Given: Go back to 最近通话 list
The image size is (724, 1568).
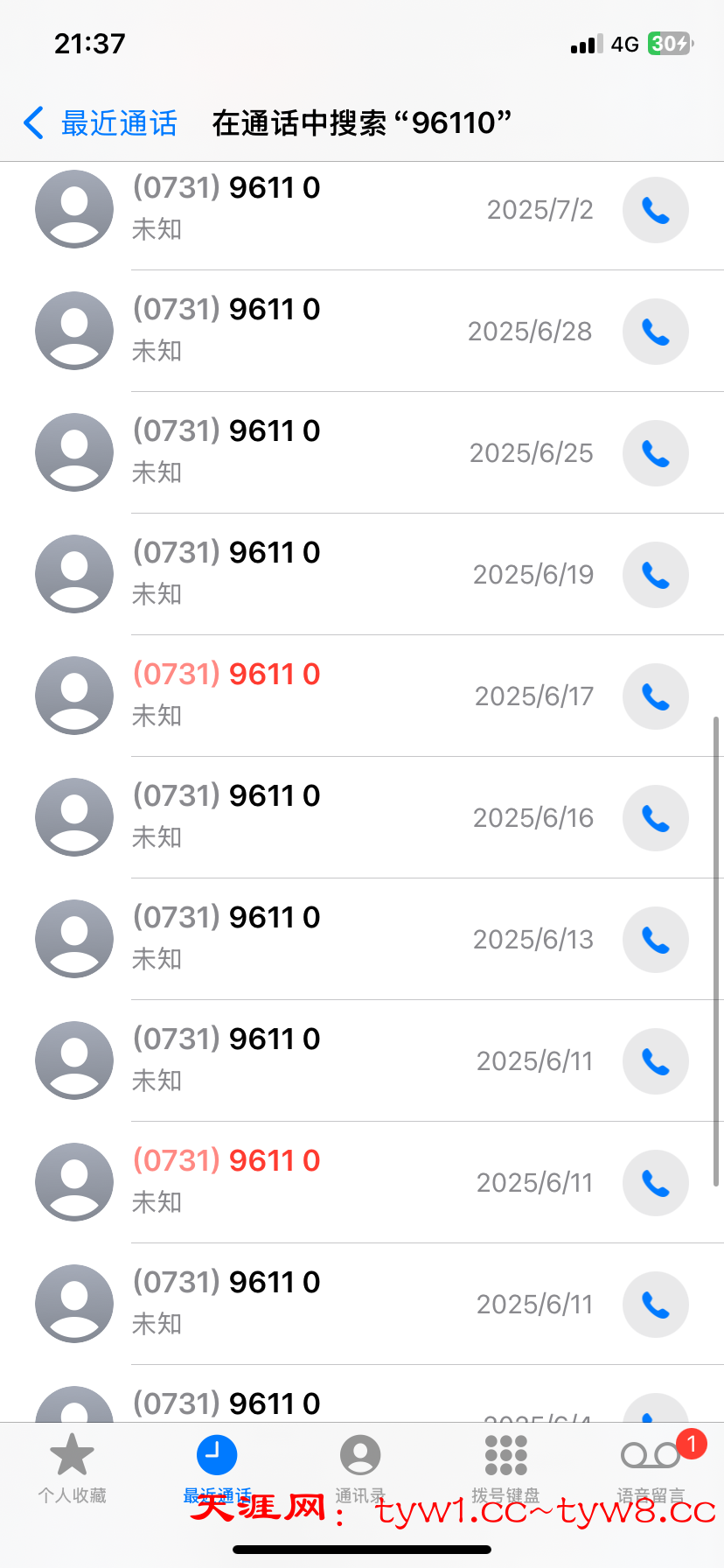Looking at the screenshot, I should [100, 123].
